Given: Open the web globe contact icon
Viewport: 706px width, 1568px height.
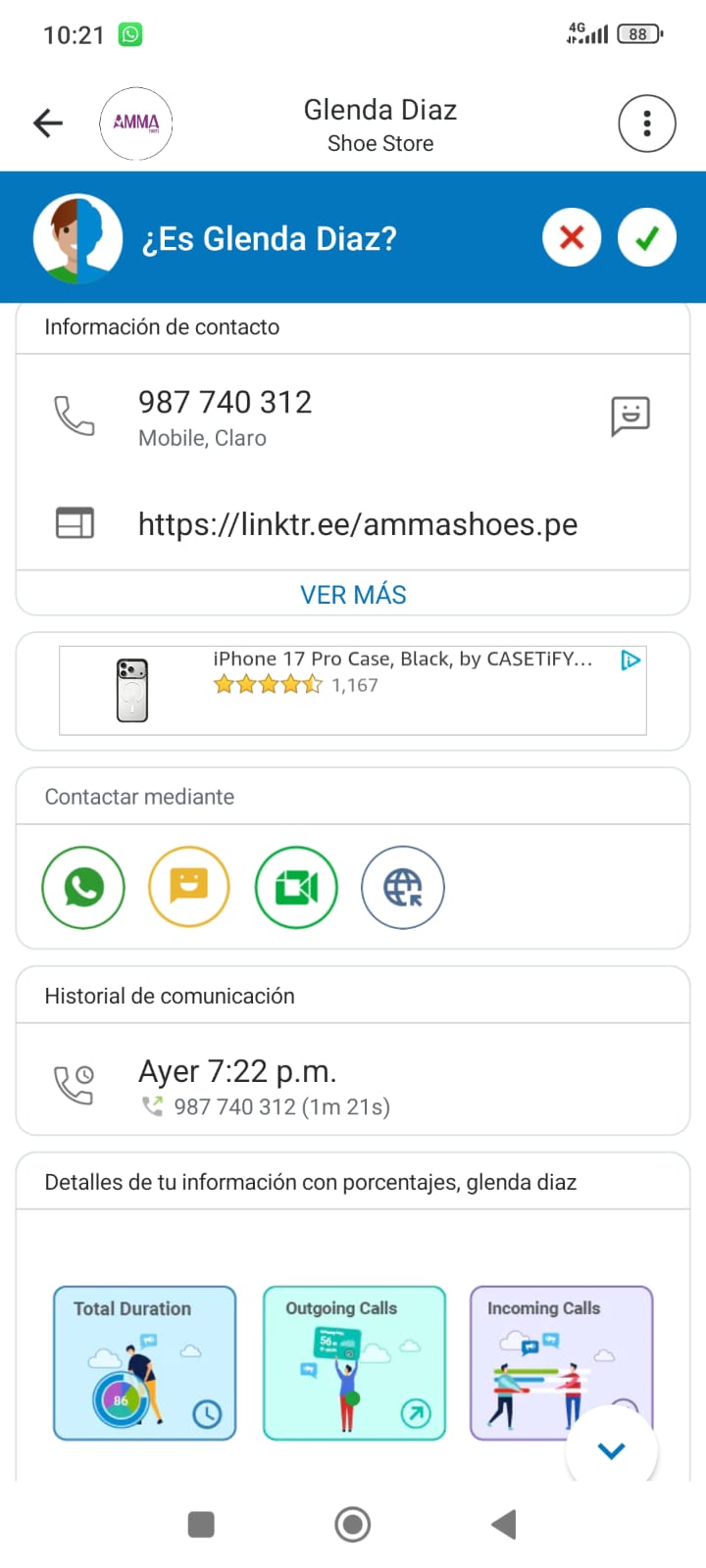Looking at the screenshot, I should pos(403,887).
